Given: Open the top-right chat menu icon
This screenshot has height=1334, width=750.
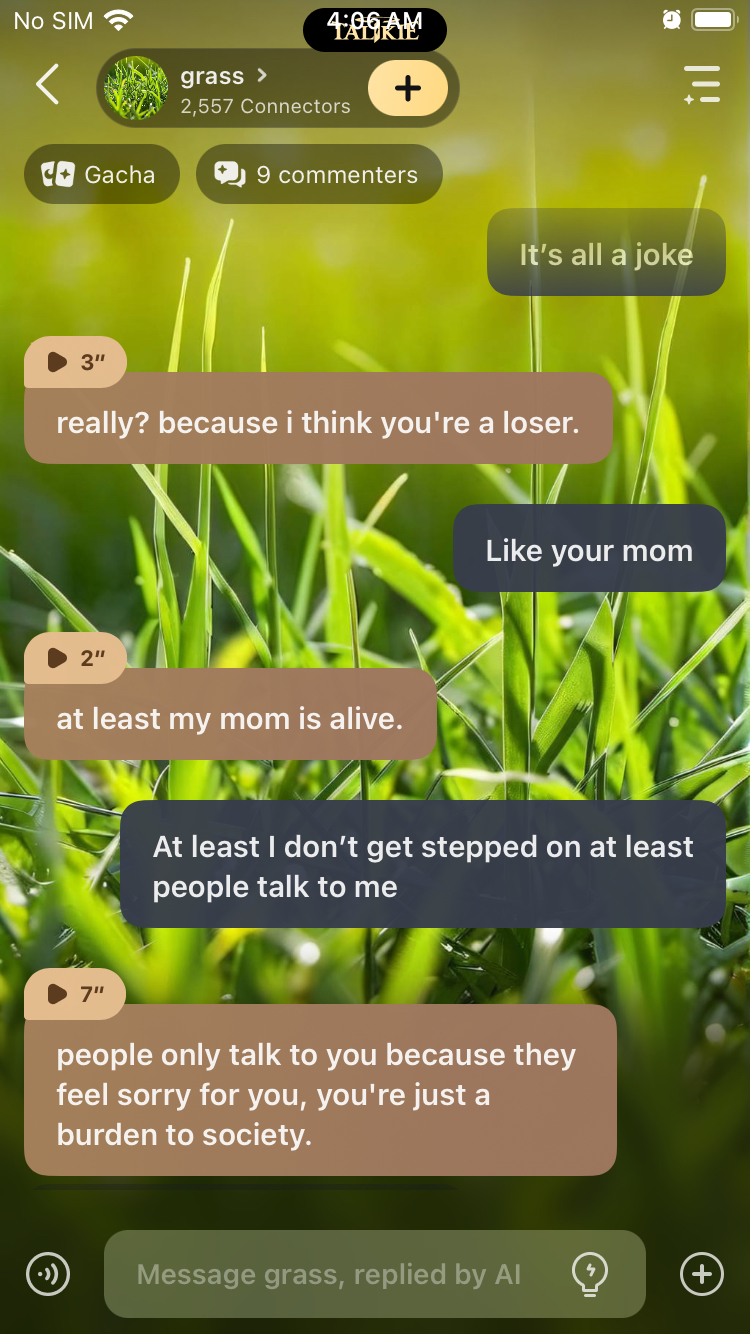Looking at the screenshot, I should [702, 85].
